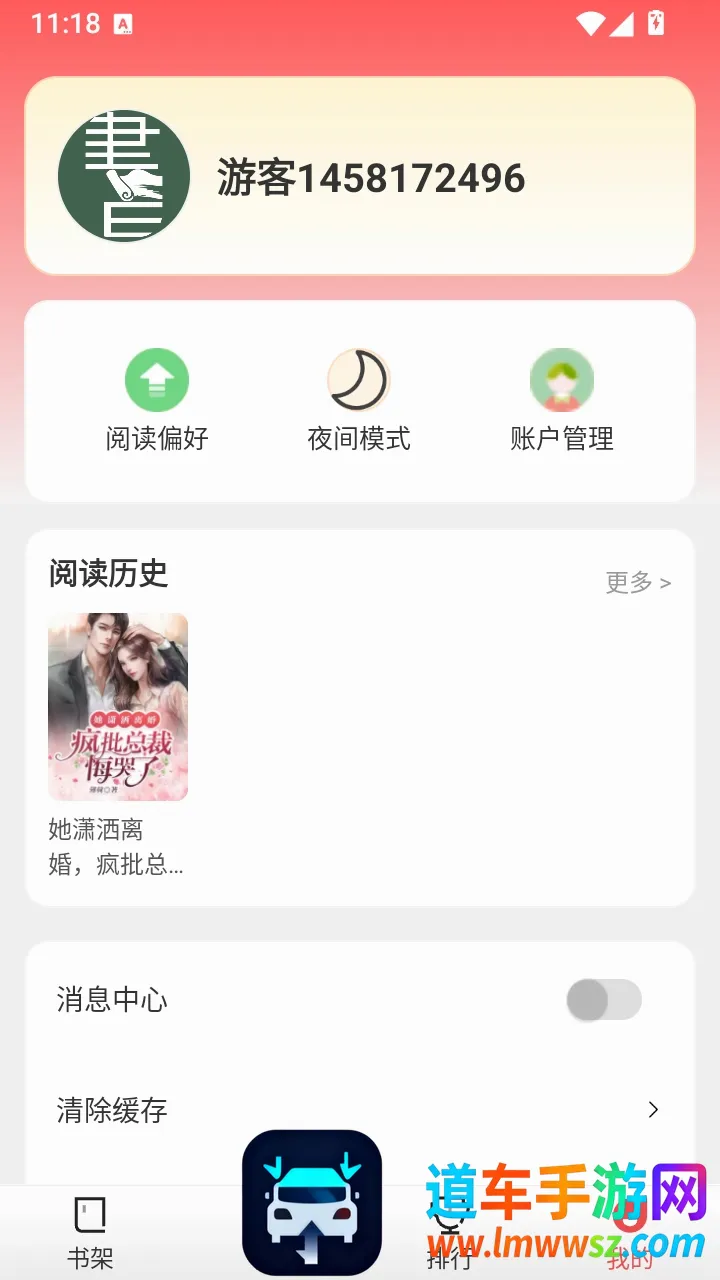Switch to the 我的 tab

pos(630,1233)
